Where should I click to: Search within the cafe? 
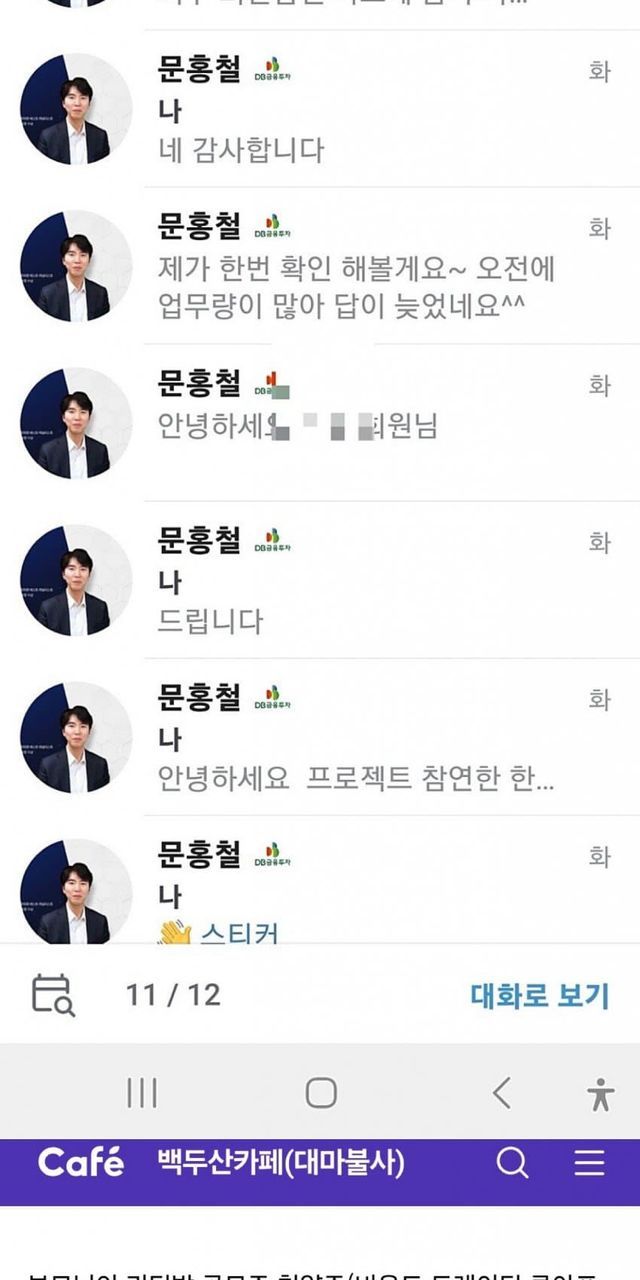(x=512, y=1163)
